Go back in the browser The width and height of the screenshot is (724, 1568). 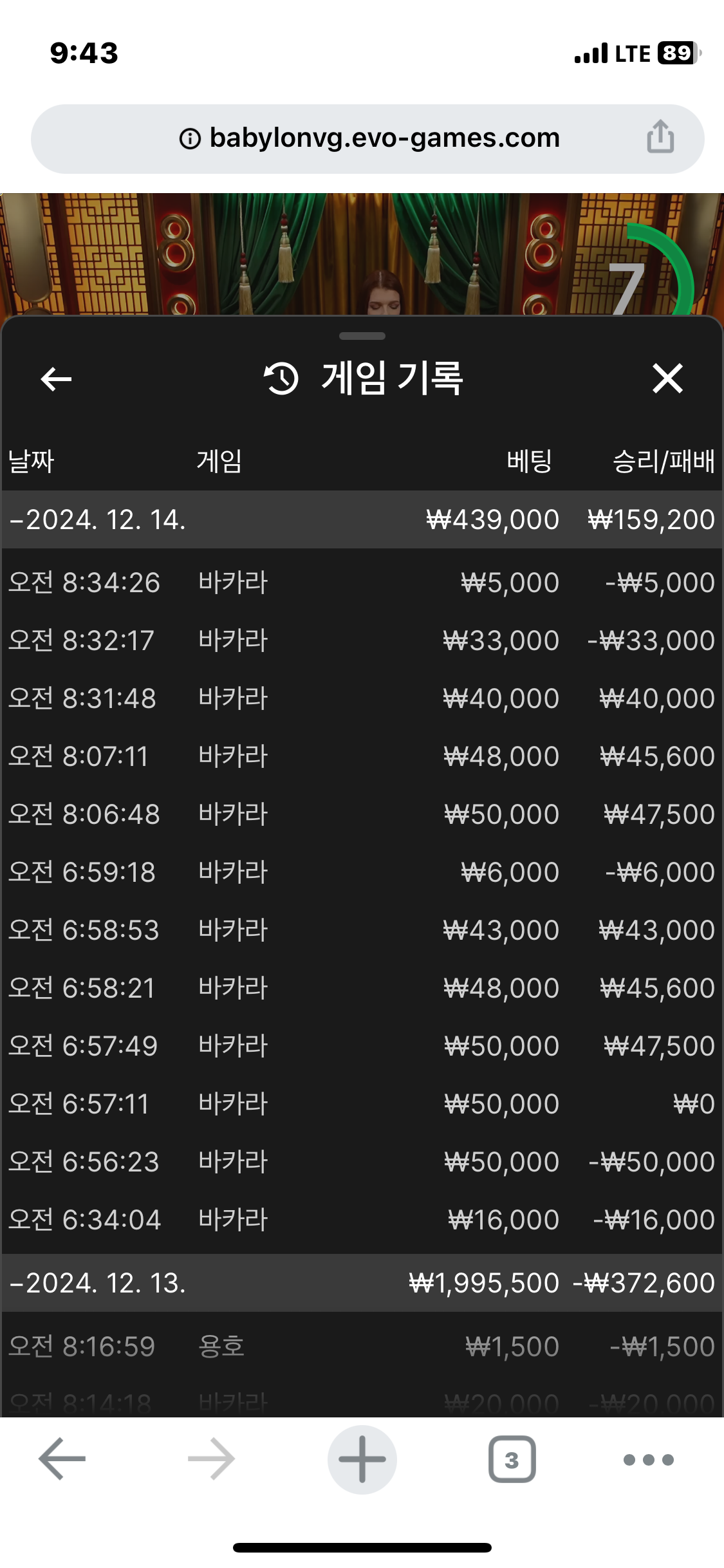pyautogui.click(x=62, y=1459)
